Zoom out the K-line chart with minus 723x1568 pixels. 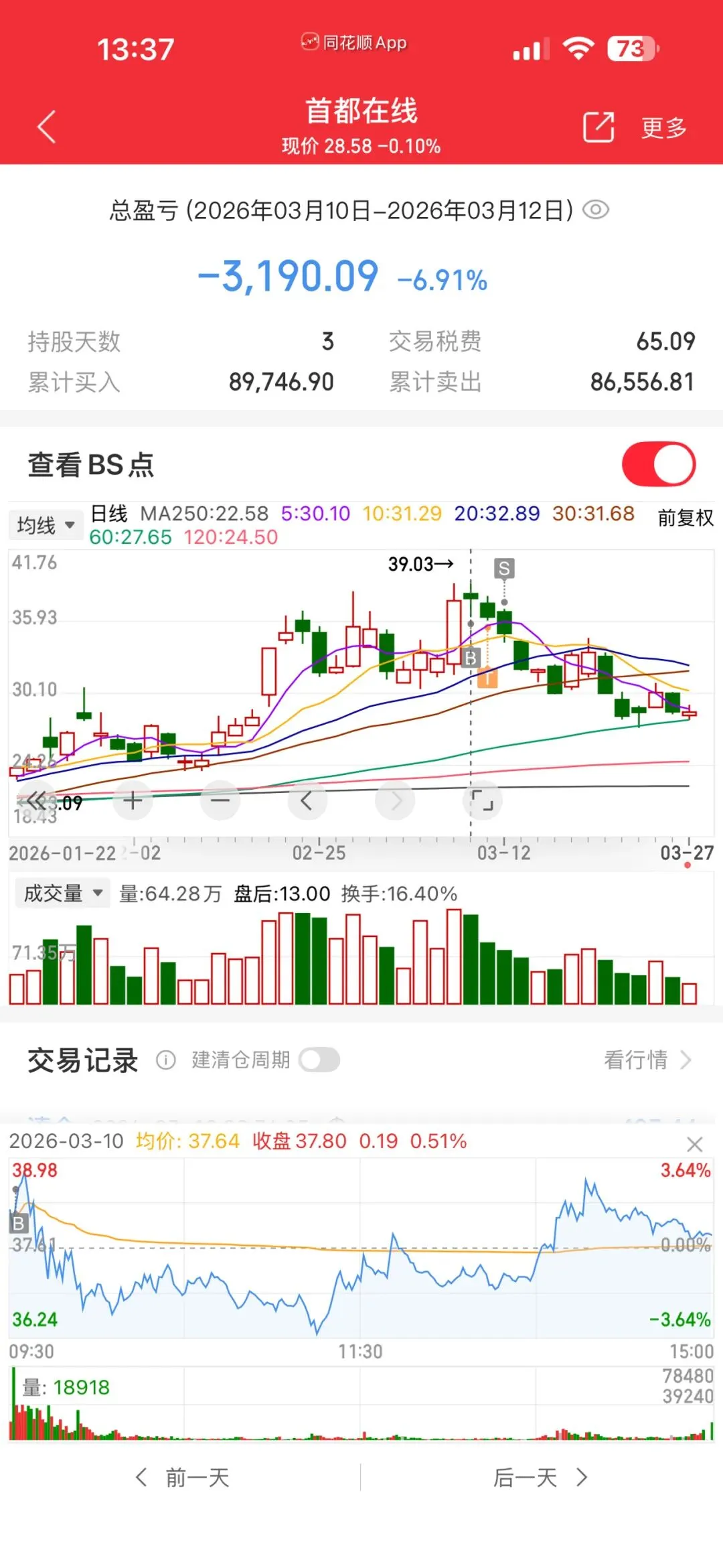click(220, 800)
